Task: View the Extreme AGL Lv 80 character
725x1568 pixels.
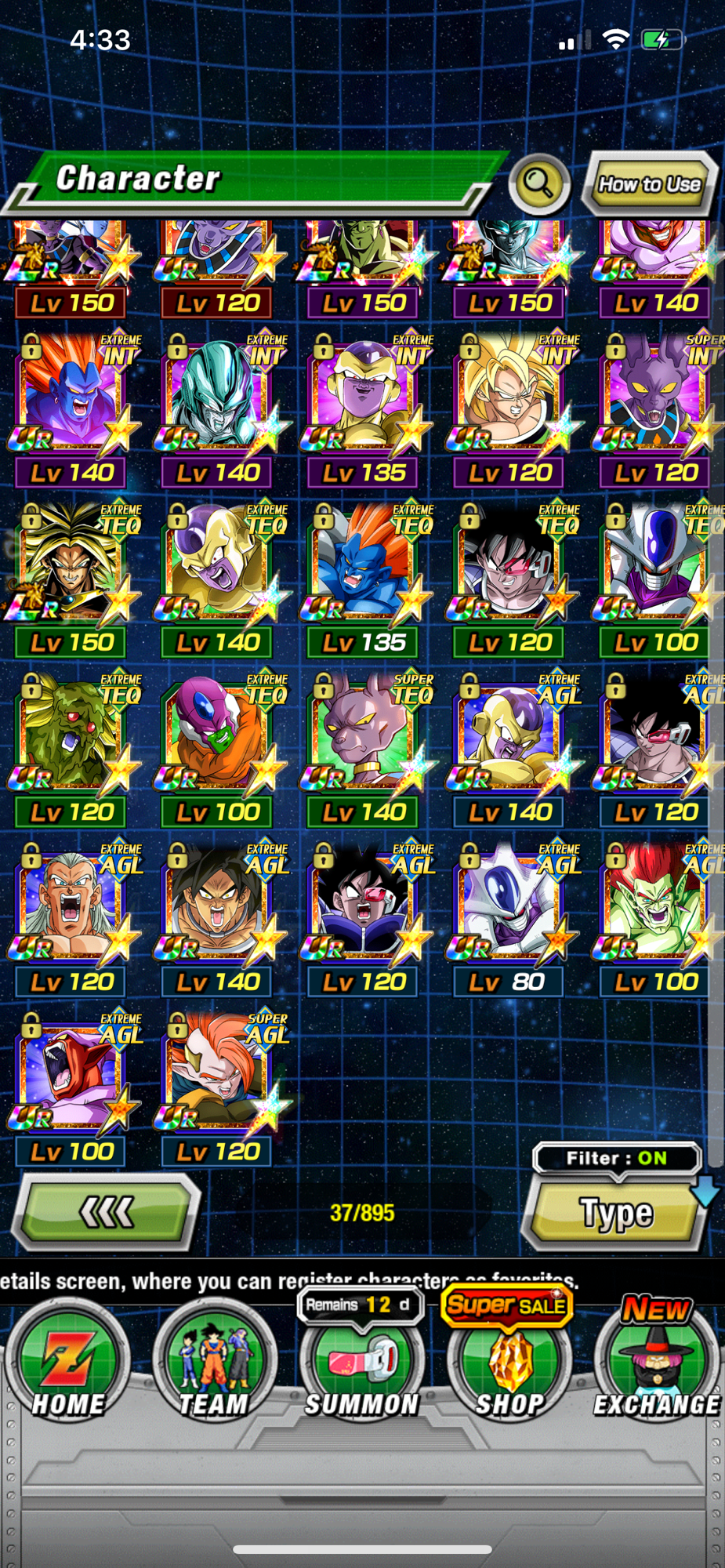Action: (x=509, y=909)
